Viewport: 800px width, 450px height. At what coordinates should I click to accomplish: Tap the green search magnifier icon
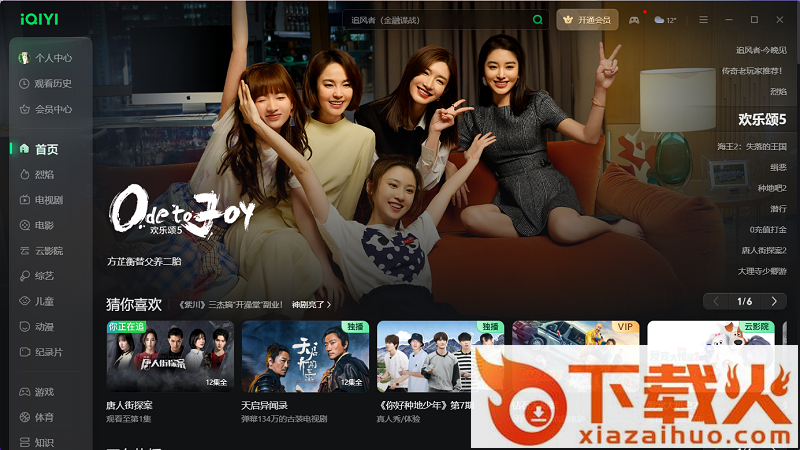point(538,20)
